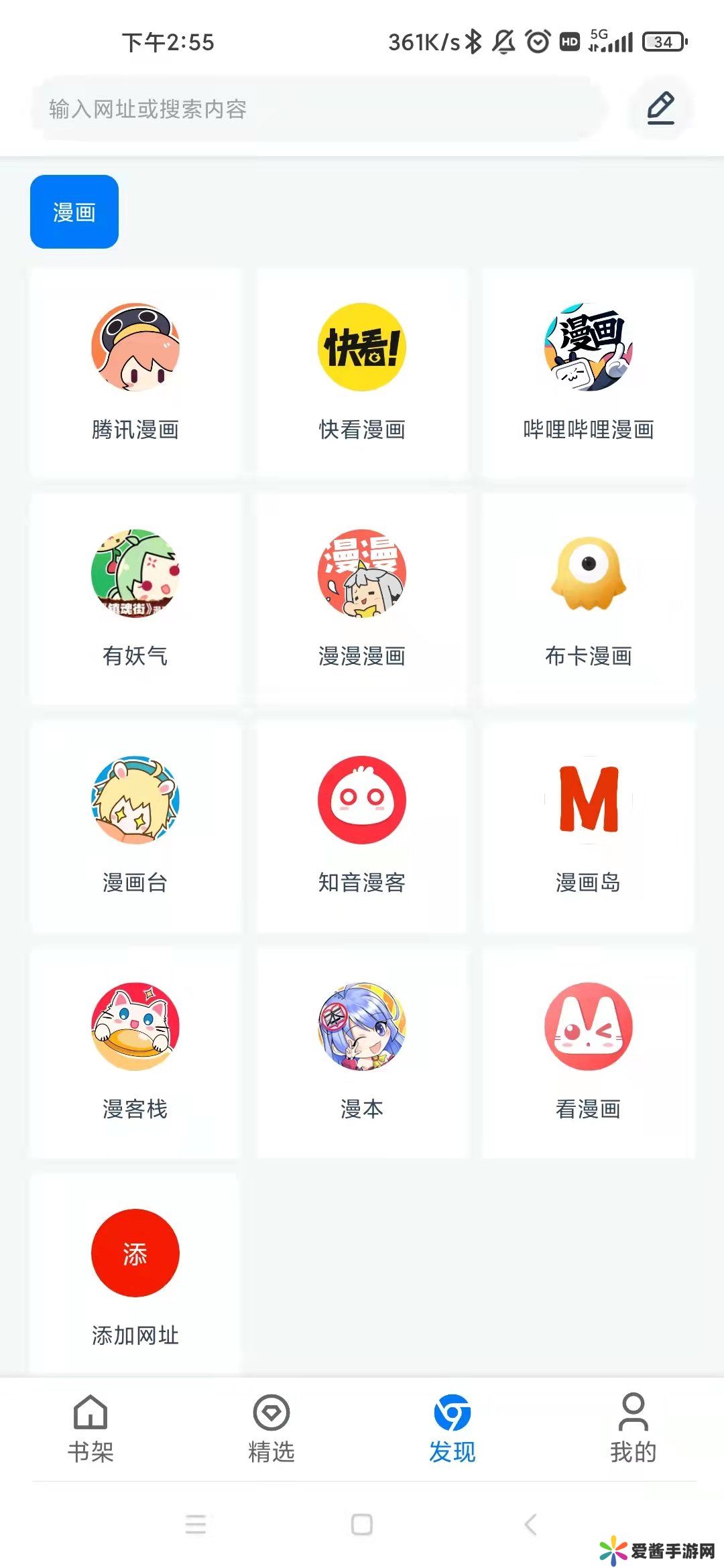Open 知音漫客 site

coord(362,826)
